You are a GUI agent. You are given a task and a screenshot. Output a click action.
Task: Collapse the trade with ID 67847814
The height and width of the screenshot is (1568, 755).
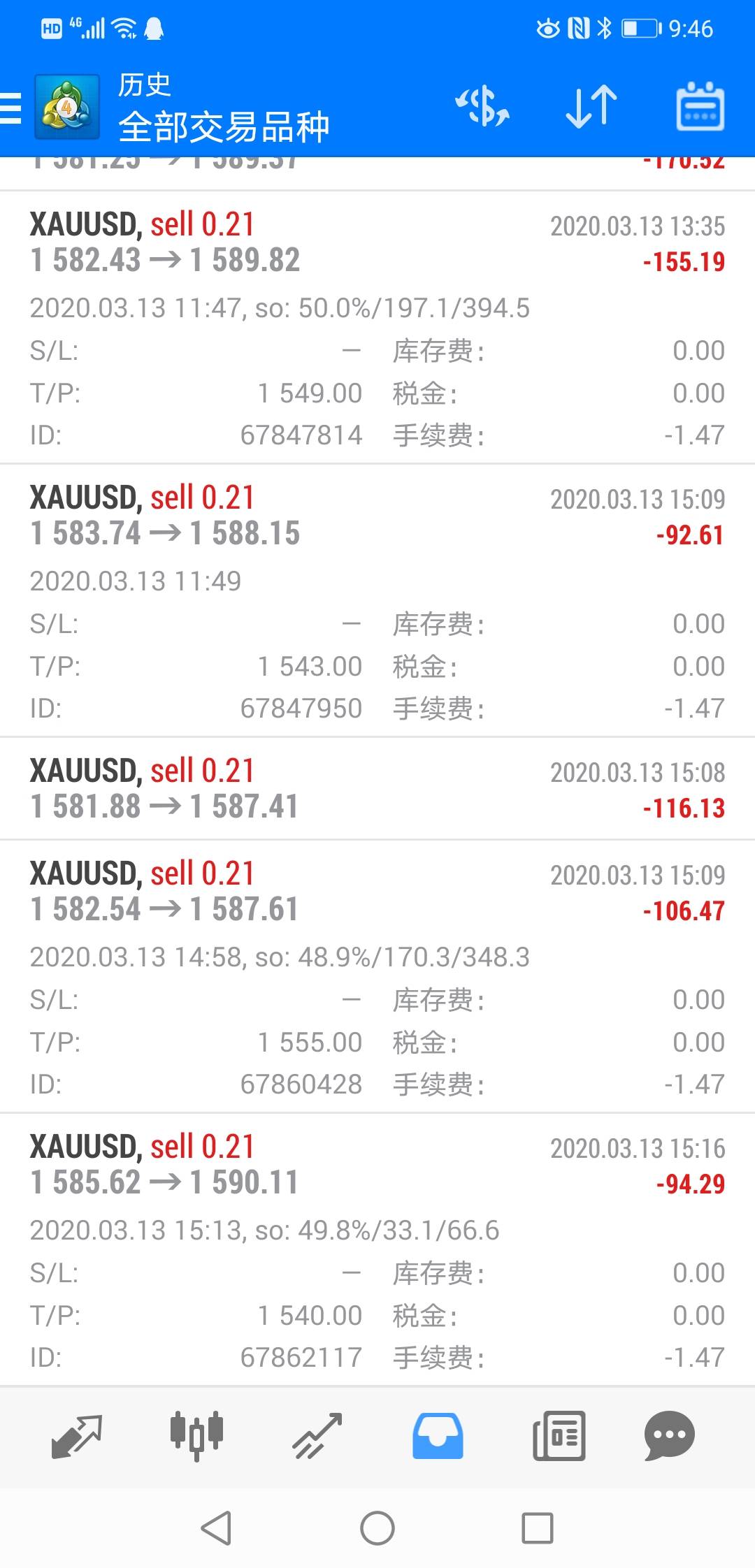coord(377,242)
